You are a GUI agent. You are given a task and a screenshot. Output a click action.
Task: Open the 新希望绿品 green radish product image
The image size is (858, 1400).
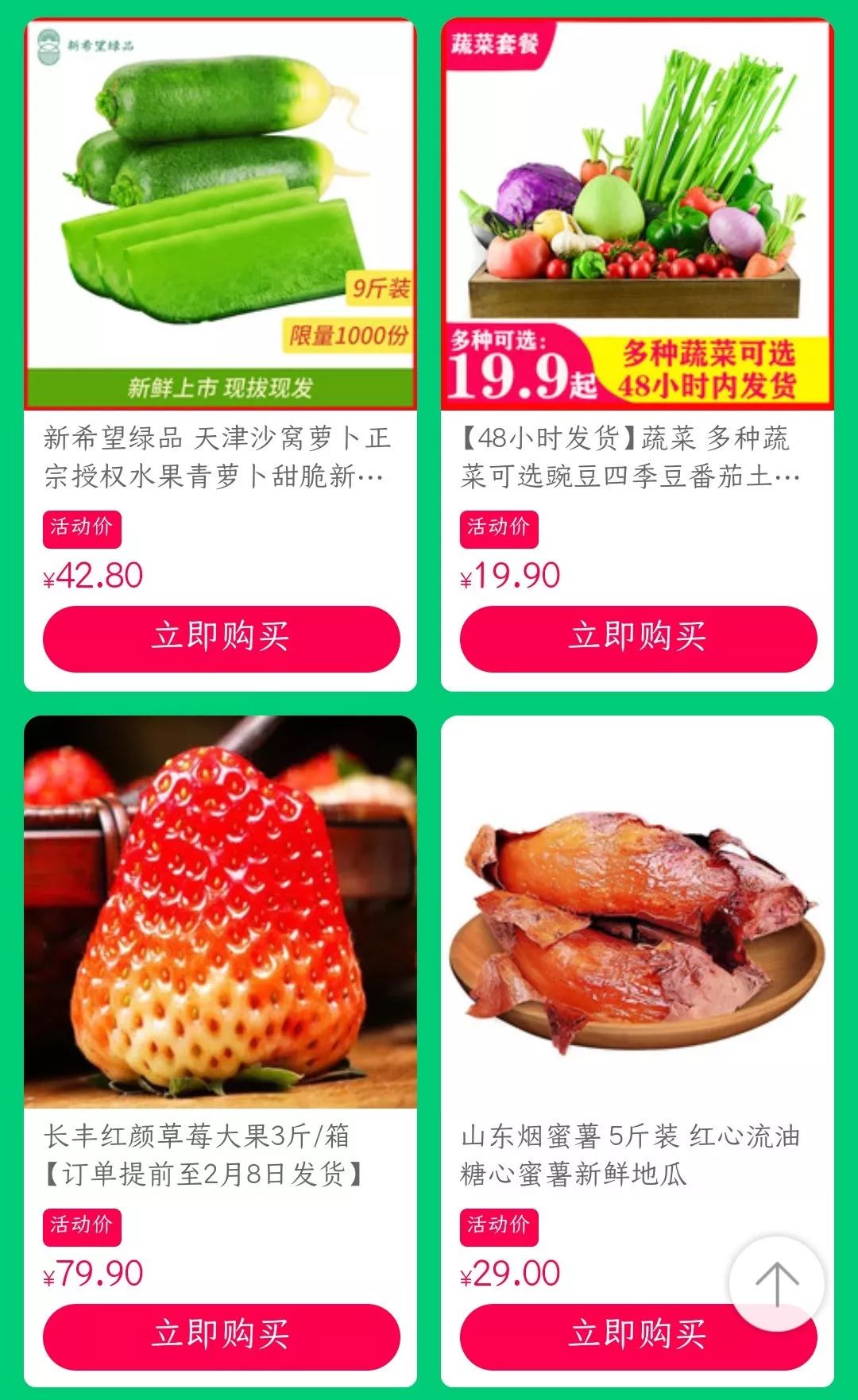pos(221,213)
